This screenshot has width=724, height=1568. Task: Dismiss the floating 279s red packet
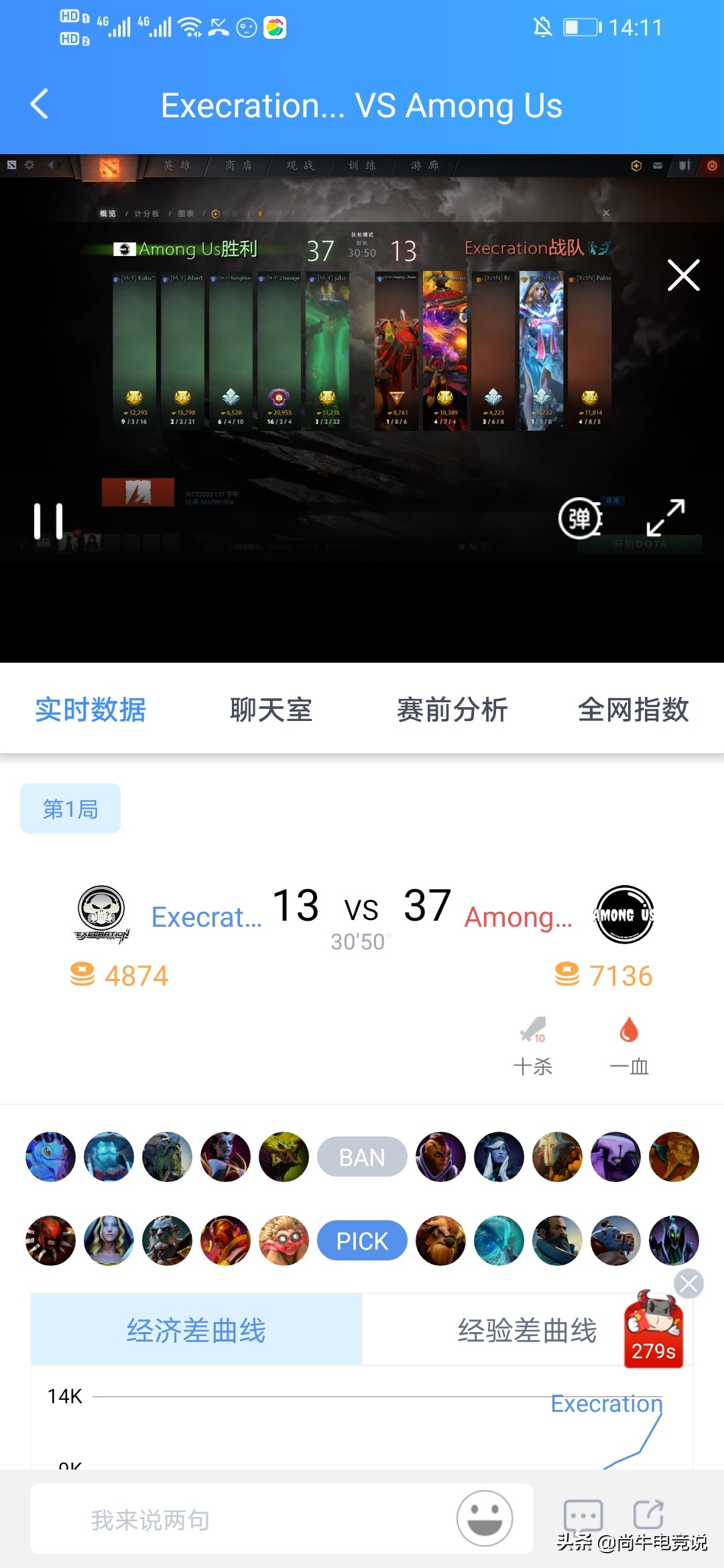pos(688,1284)
